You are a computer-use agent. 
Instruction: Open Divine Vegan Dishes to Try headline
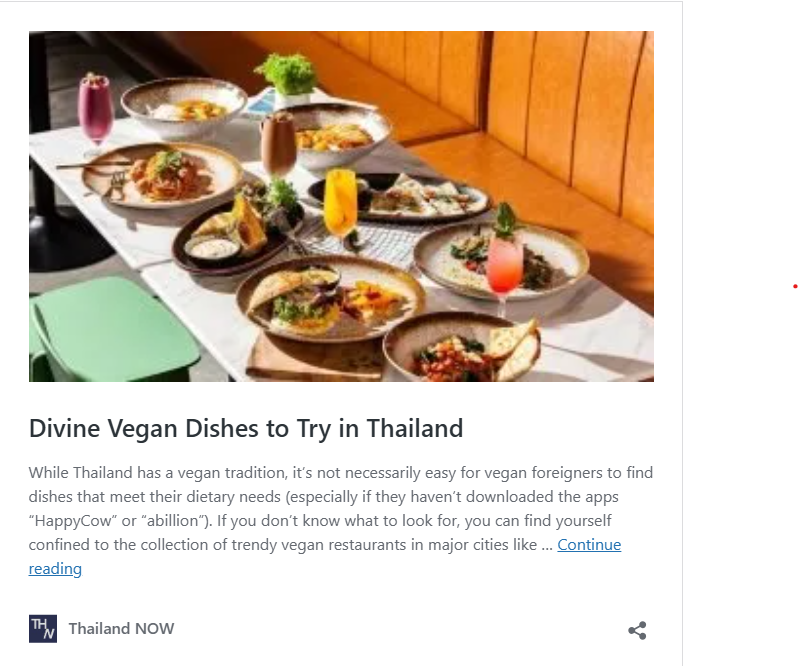point(246,429)
